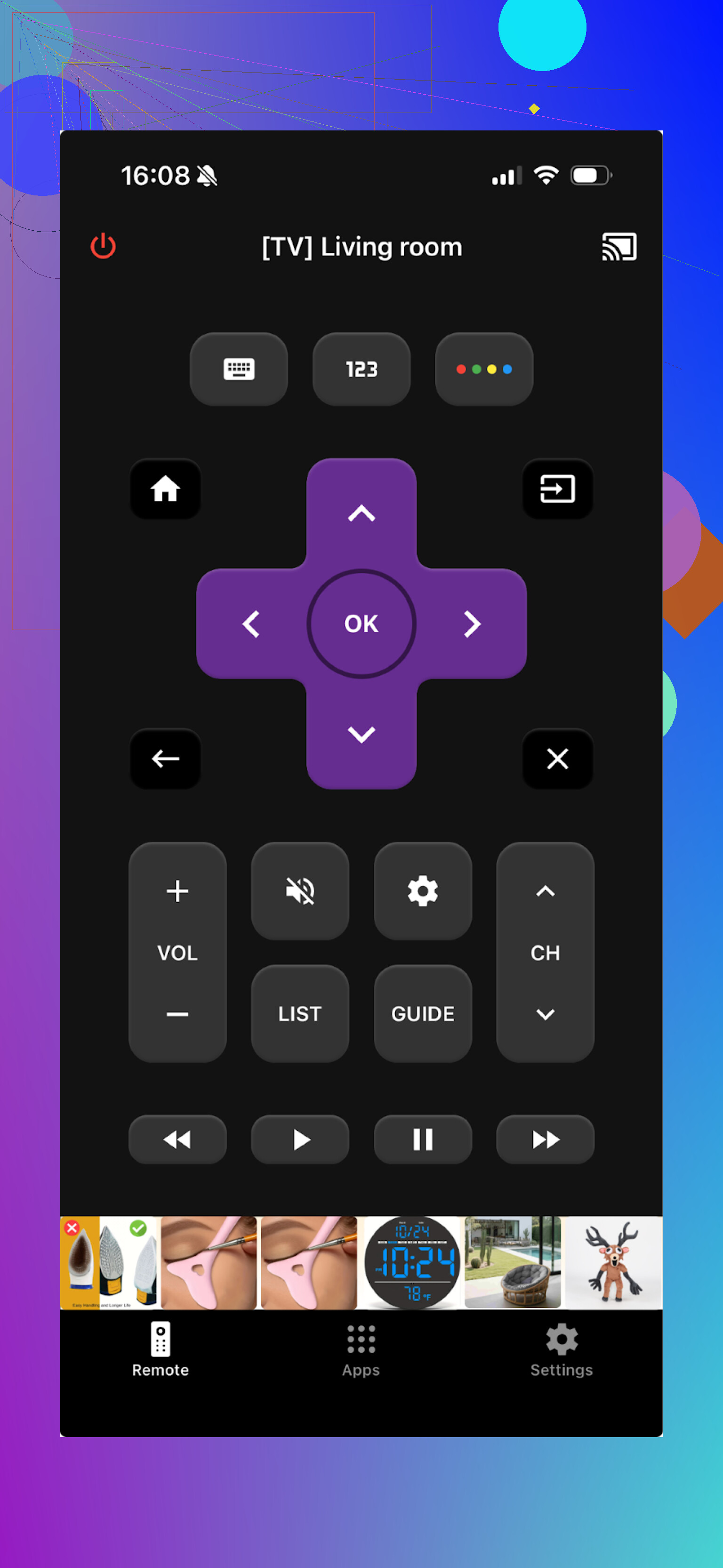Go back with the left arrow button

[166, 759]
